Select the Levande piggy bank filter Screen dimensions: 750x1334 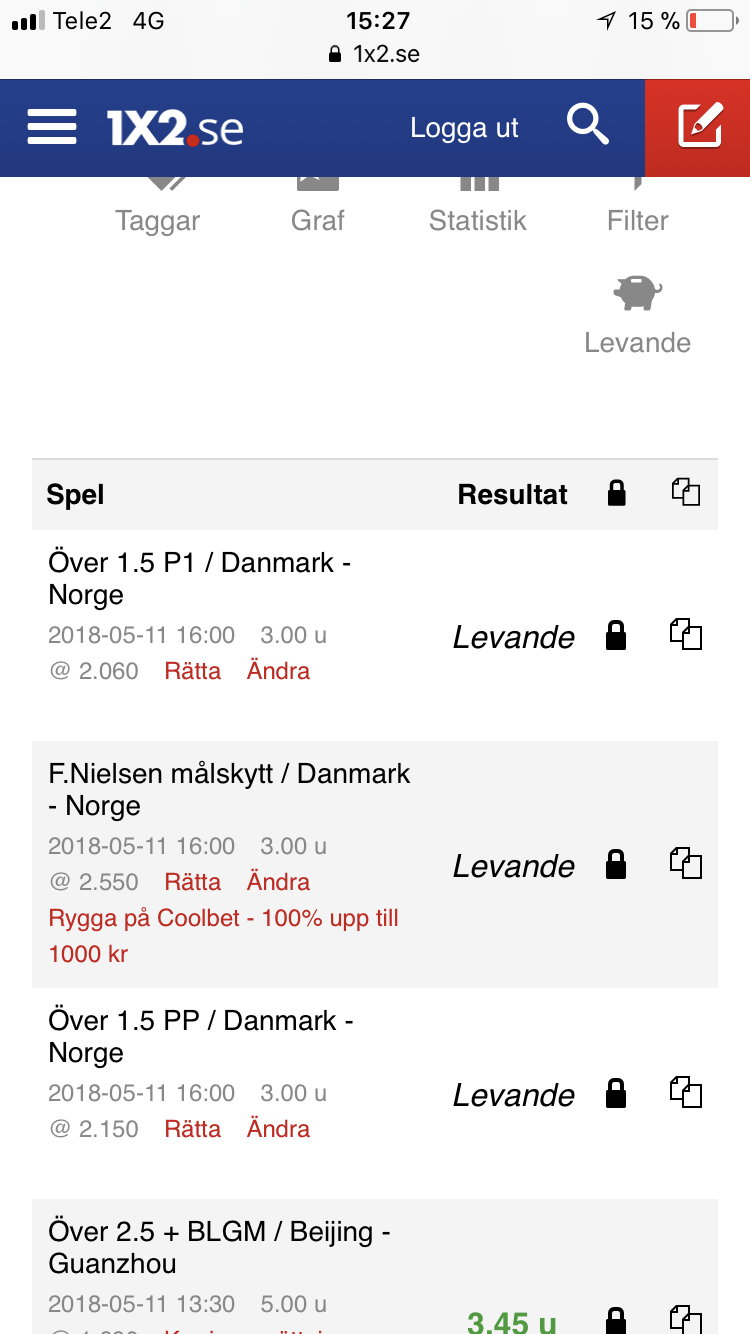[638, 316]
